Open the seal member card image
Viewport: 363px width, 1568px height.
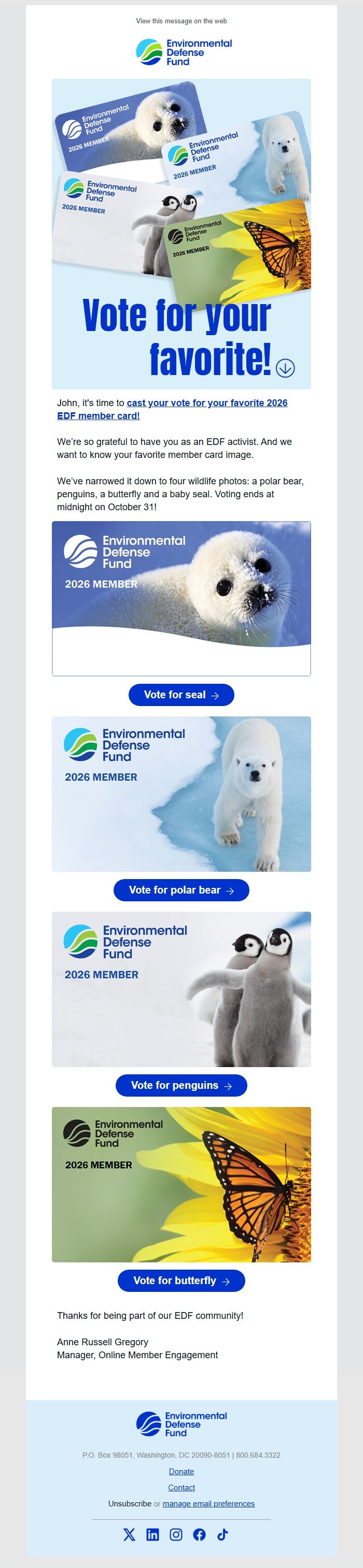(x=181, y=598)
